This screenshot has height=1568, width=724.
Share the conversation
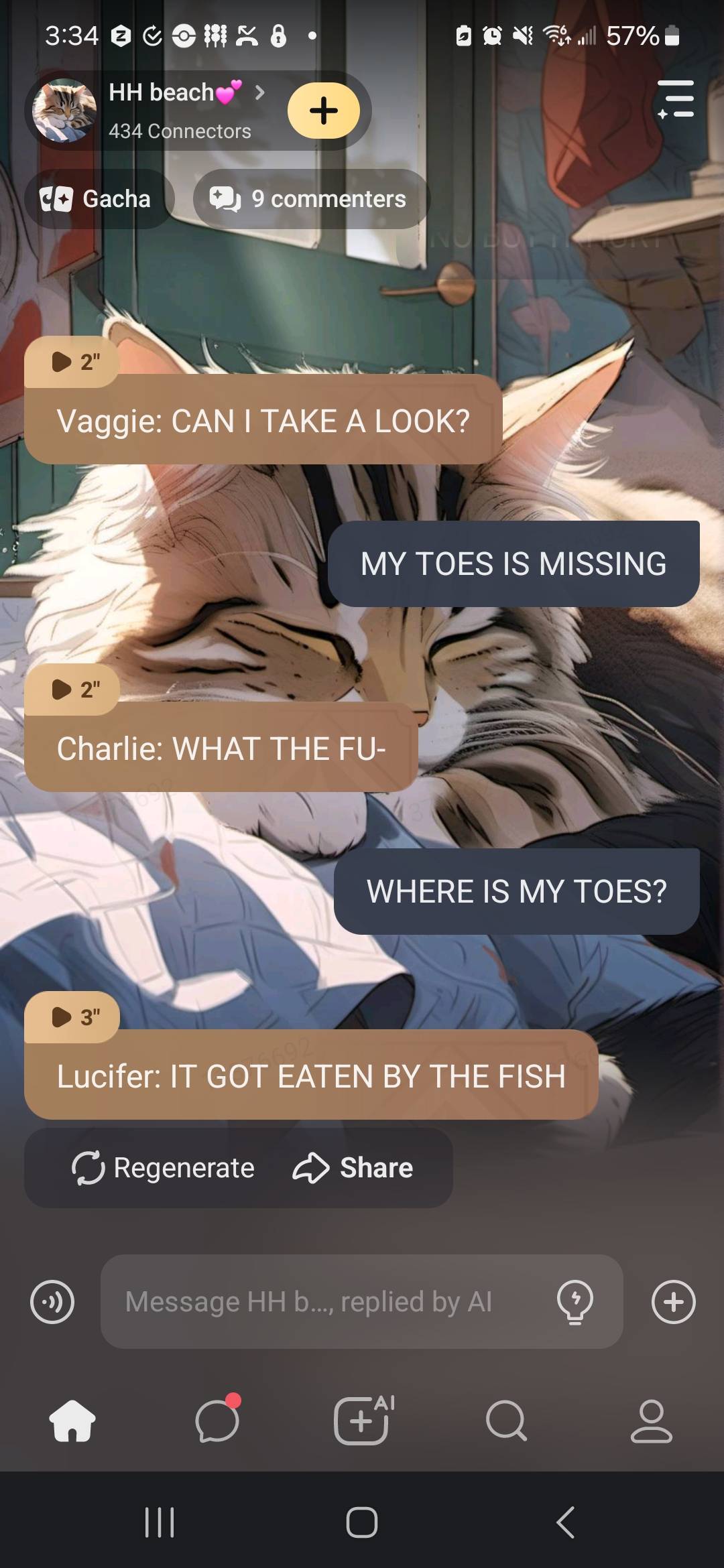pyautogui.click(x=353, y=1168)
